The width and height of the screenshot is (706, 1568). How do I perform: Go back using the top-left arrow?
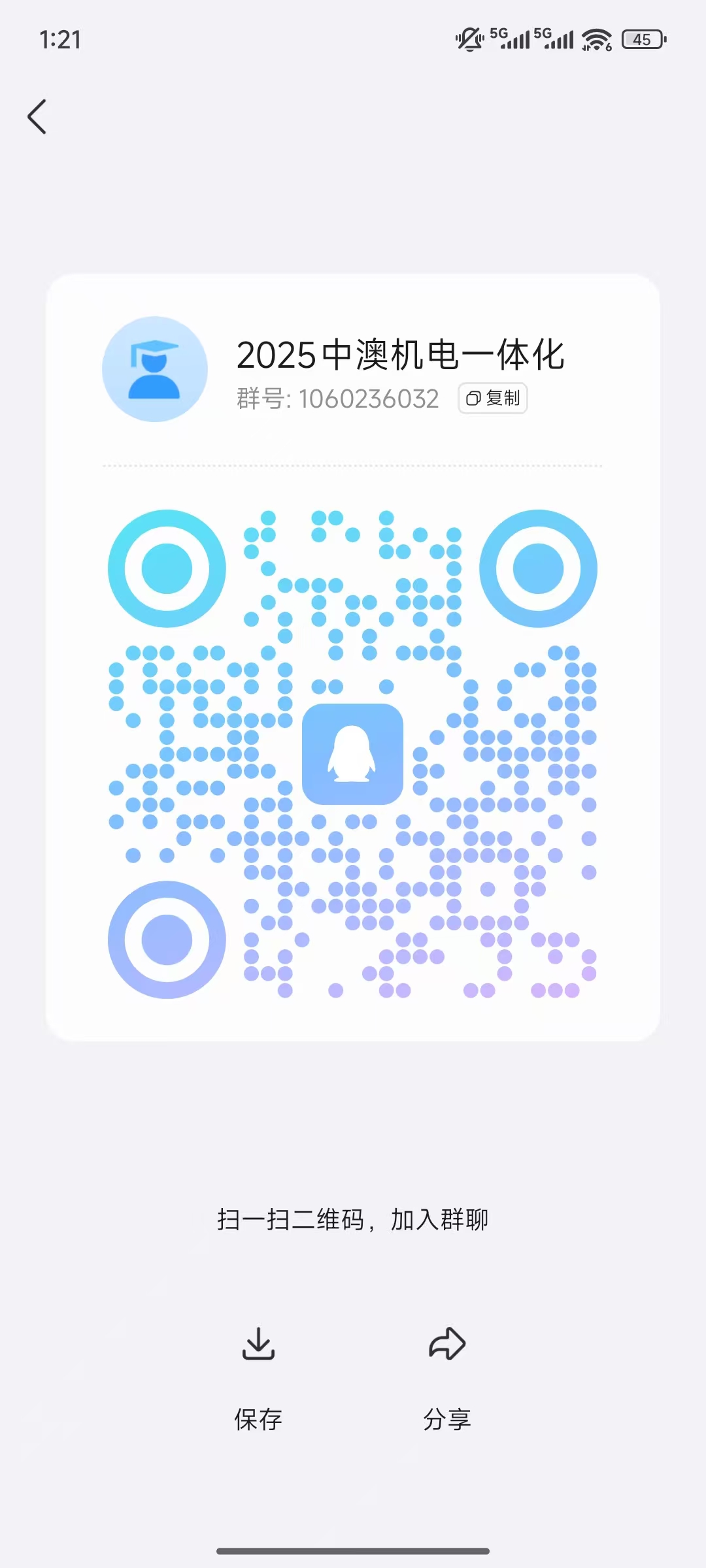click(37, 117)
